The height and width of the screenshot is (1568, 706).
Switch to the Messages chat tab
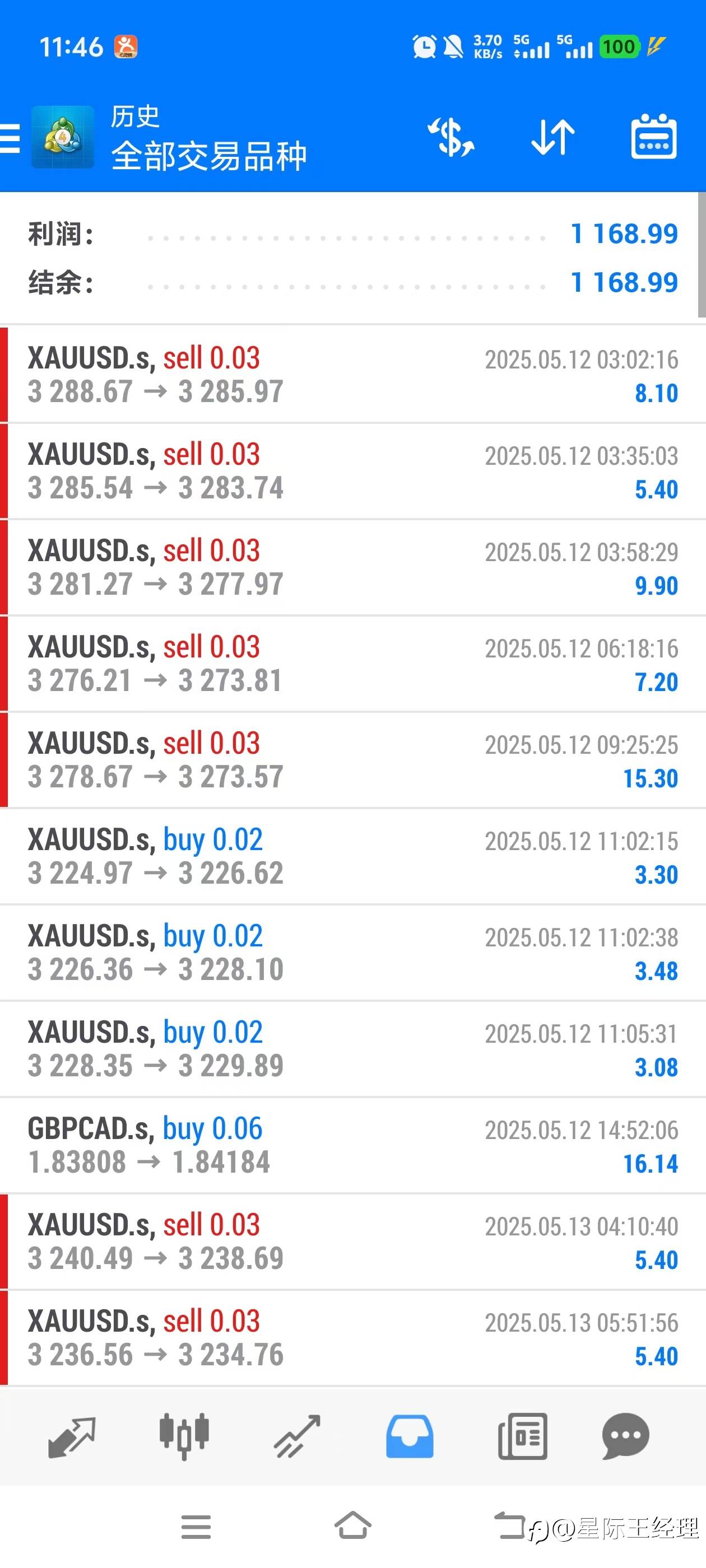[x=625, y=1436]
